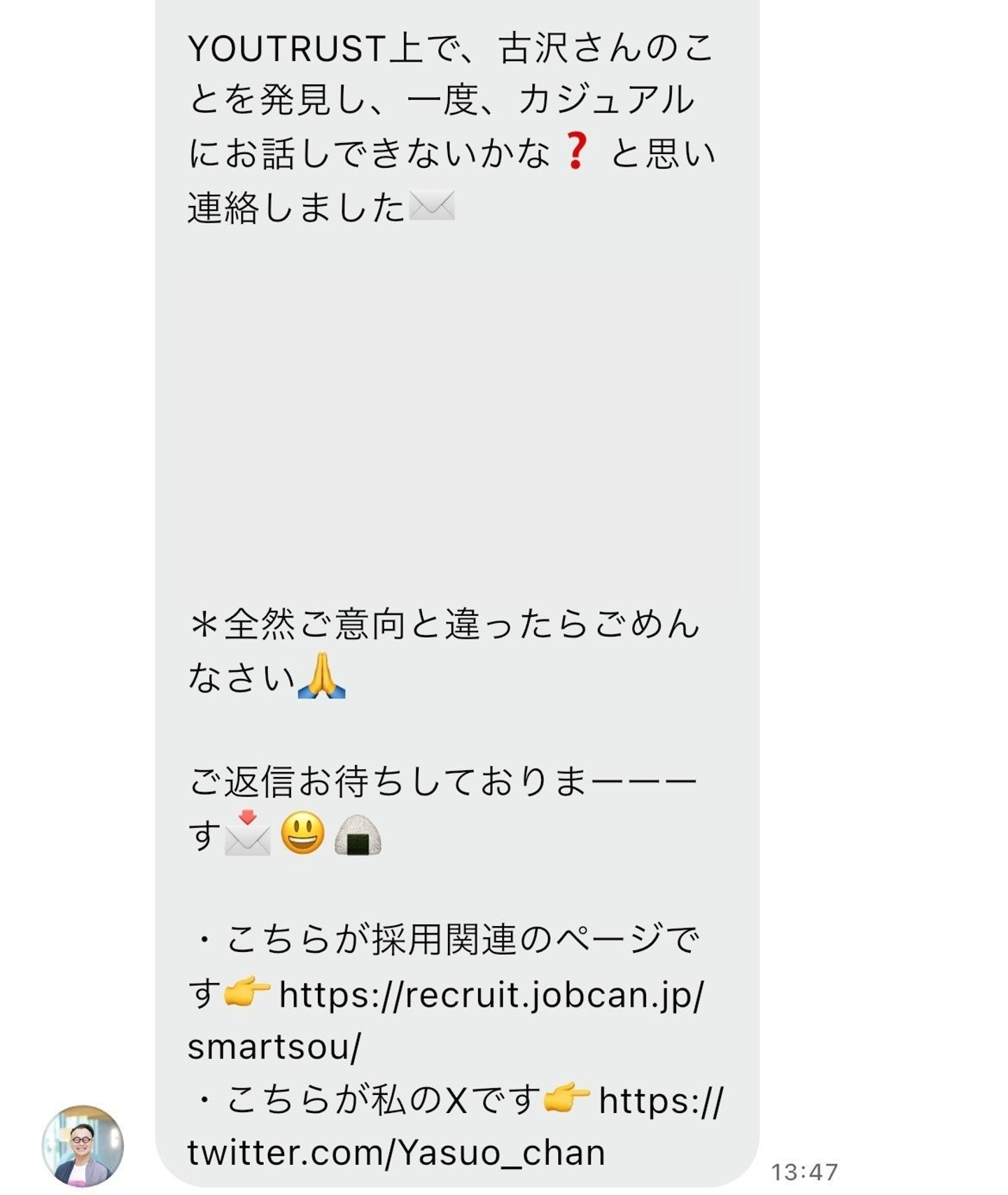Open the recruit.jobcan.jp/smartsou recruitment link
Viewport: 1008px width, 1195px height.
pos(490,995)
